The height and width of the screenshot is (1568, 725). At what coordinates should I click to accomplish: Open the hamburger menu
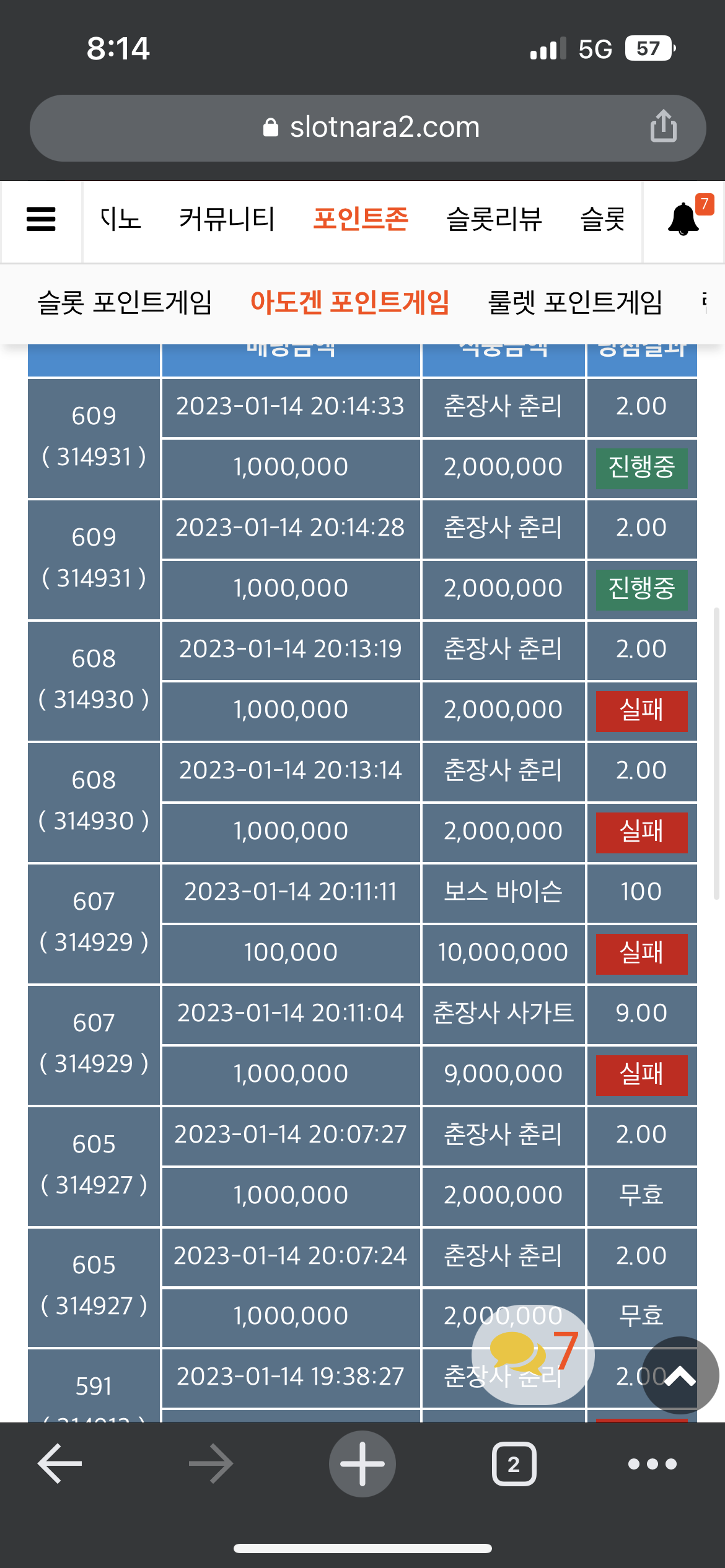(41, 219)
